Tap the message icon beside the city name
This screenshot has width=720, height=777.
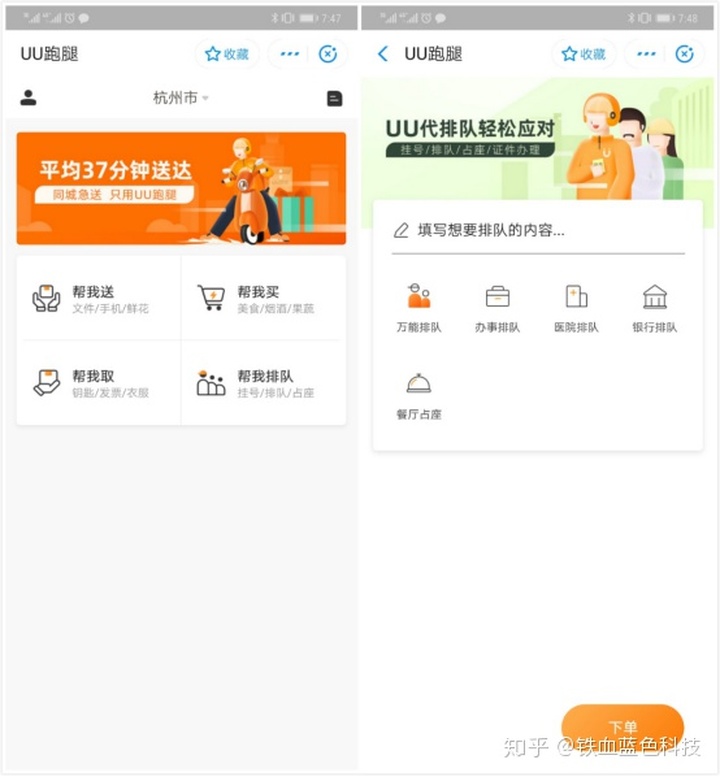(334, 98)
